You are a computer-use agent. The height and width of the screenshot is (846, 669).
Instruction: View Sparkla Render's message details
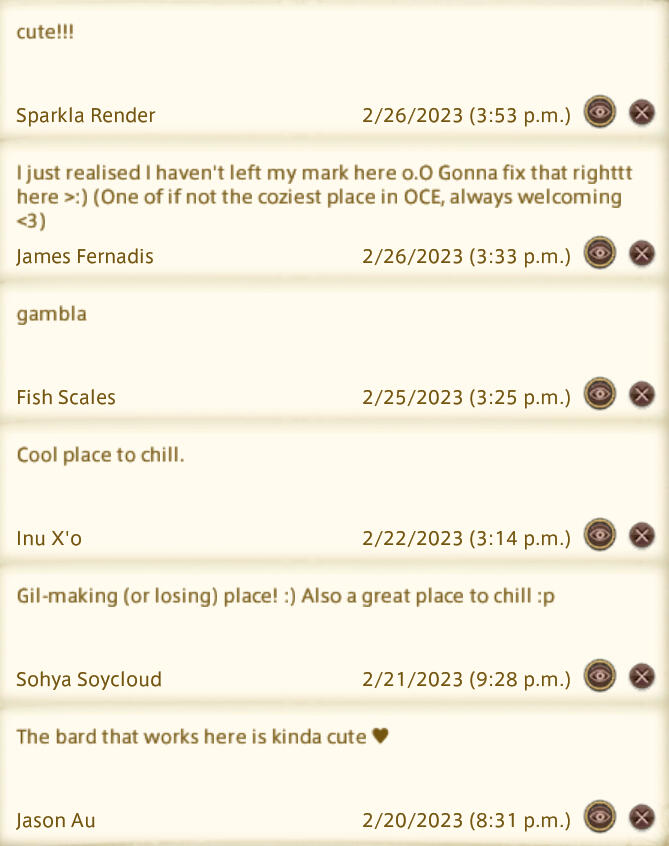(600, 112)
